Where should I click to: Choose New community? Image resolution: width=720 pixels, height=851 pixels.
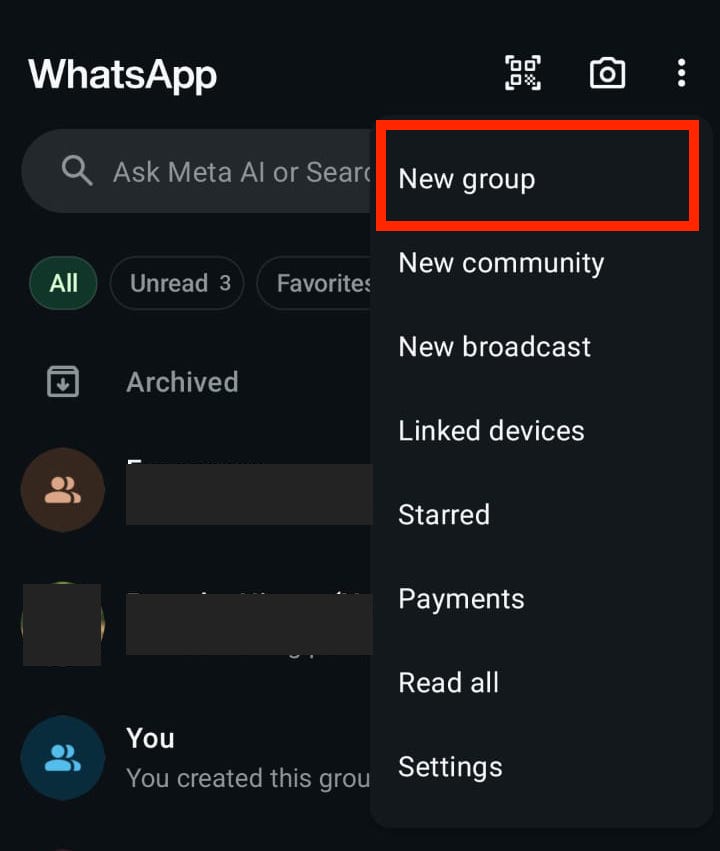click(501, 263)
